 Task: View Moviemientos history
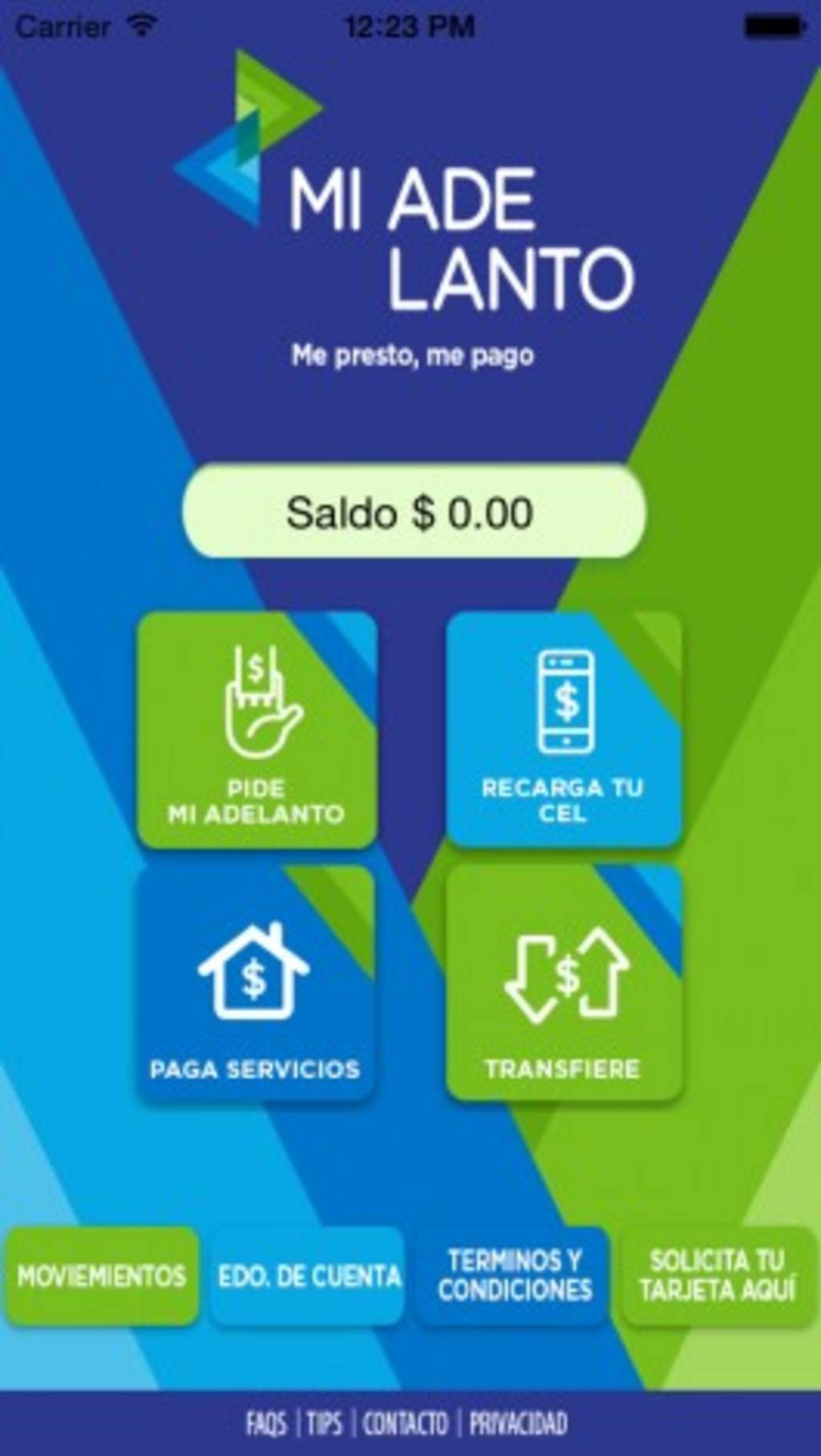point(102,1276)
